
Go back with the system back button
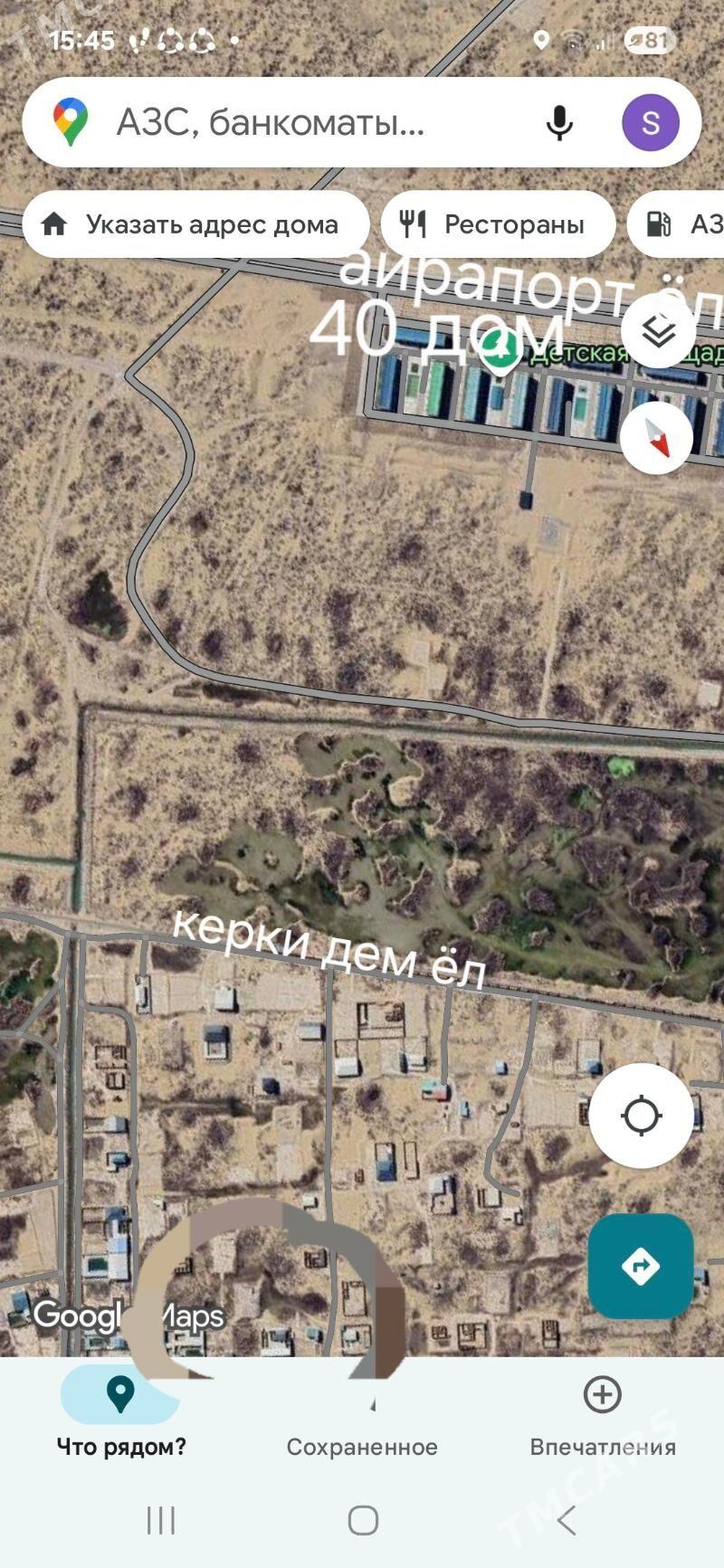pyautogui.click(x=567, y=1520)
